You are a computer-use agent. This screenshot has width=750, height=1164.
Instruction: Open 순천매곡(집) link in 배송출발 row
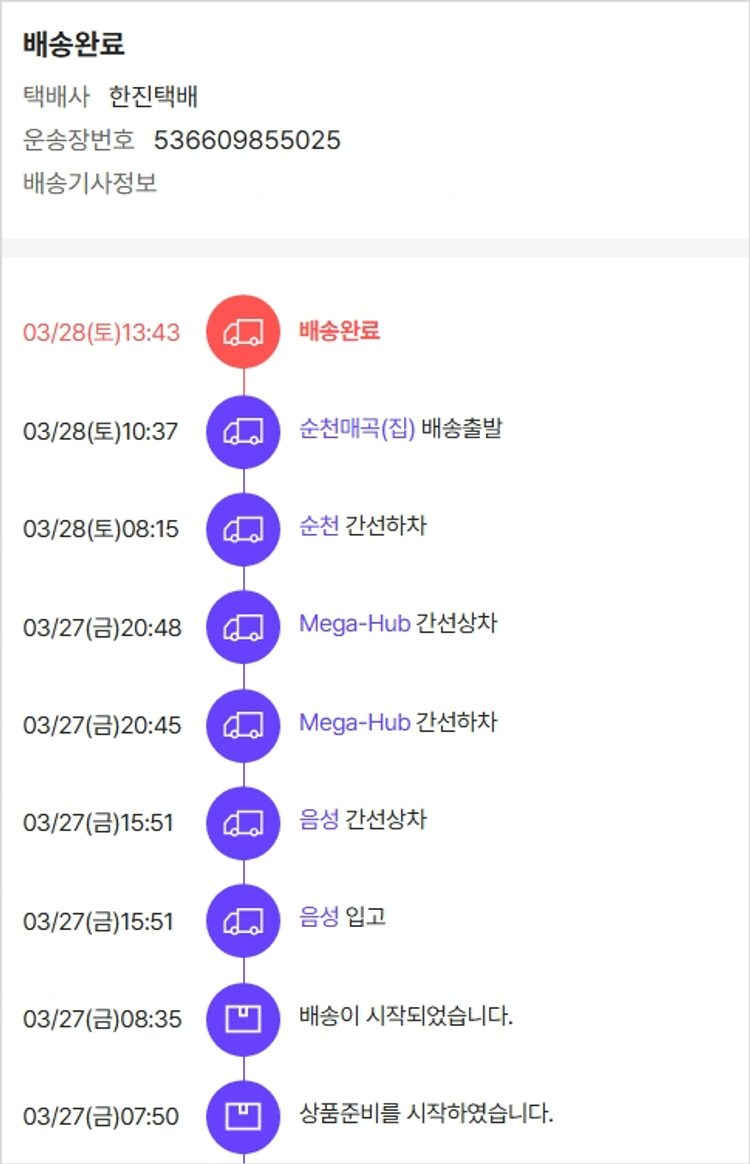356,430
